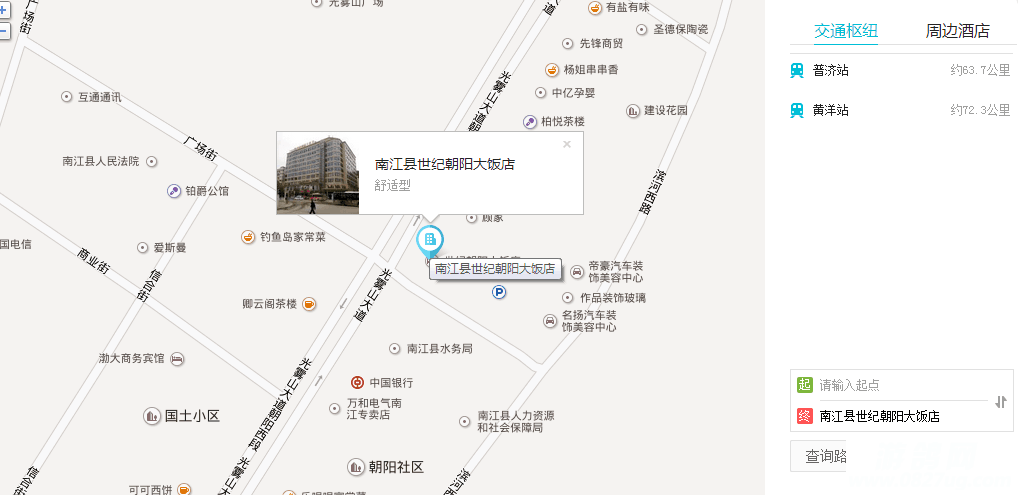Tap the 查询路线 route search button

click(x=826, y=457)
